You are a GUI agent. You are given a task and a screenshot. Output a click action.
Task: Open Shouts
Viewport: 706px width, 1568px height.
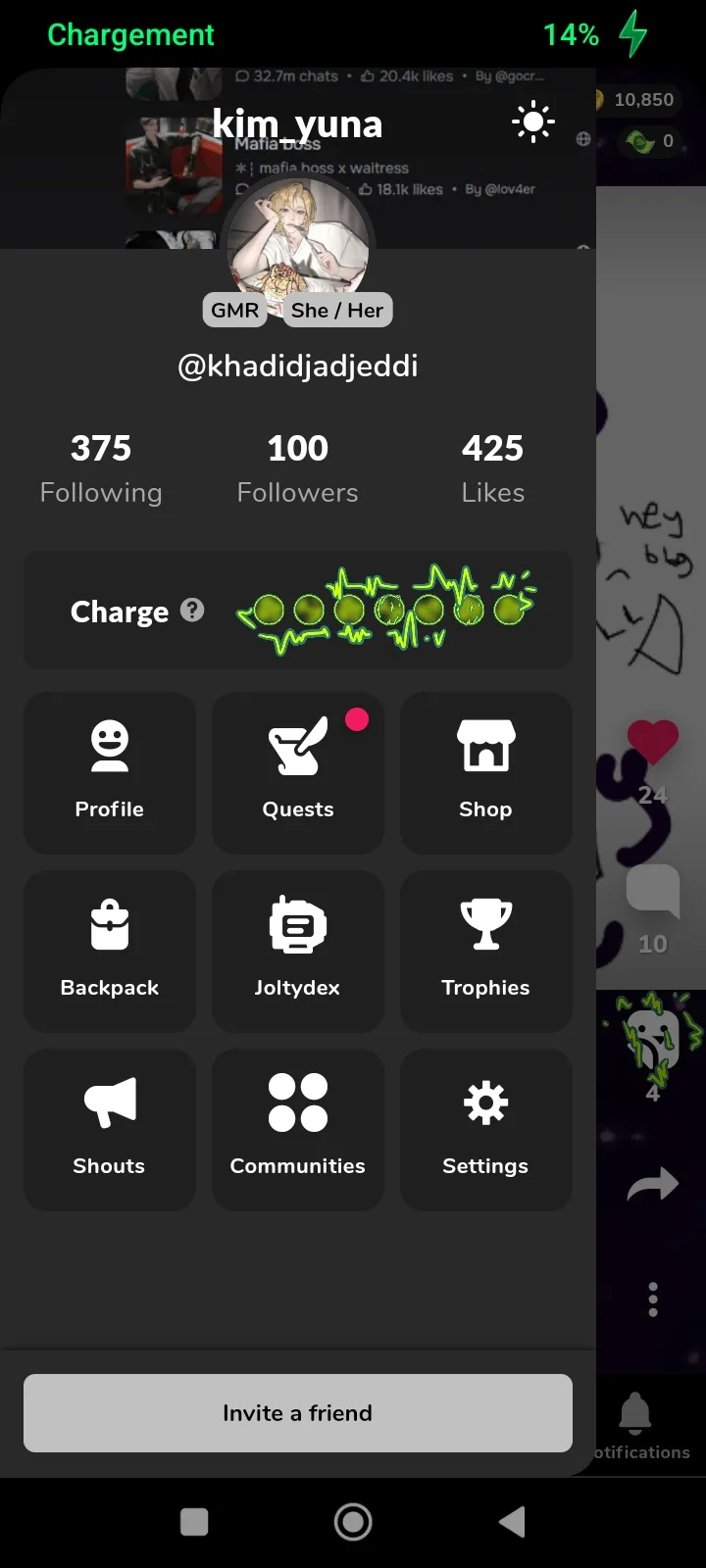click(110, 1129)
